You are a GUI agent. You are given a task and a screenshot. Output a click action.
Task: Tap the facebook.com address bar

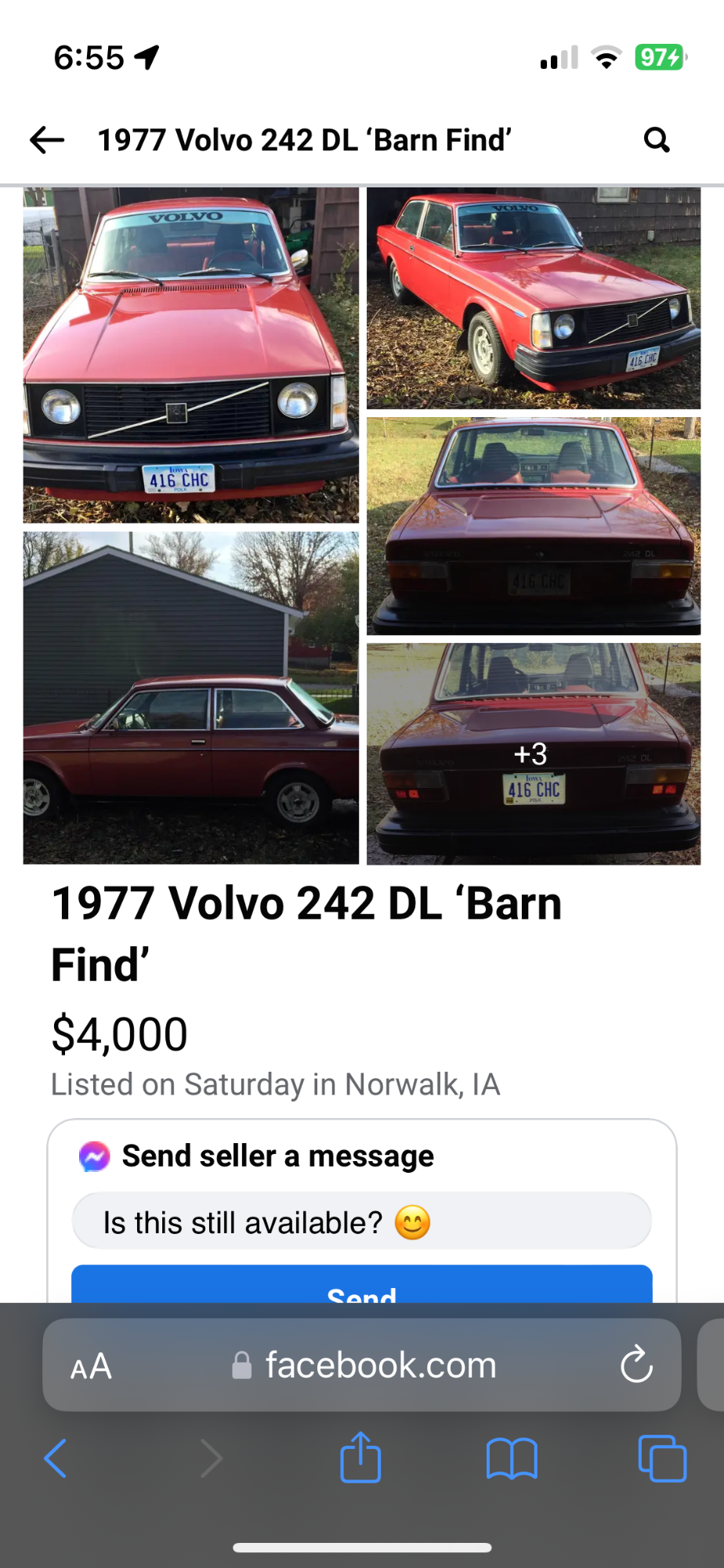(x=381, y=1366)
